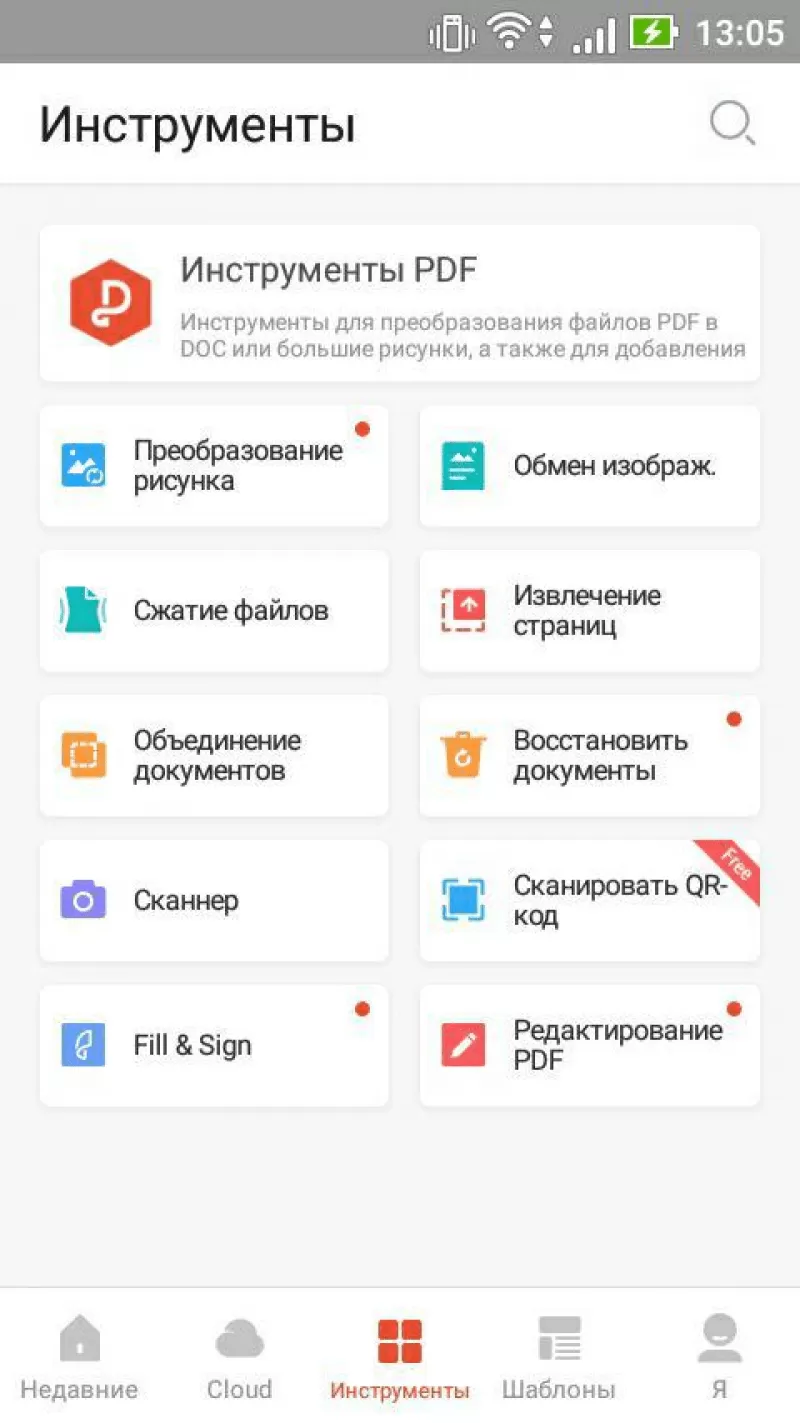The image size is (800, 1423).
Task: Open the Cloud tab
Action: (239, 1355)
